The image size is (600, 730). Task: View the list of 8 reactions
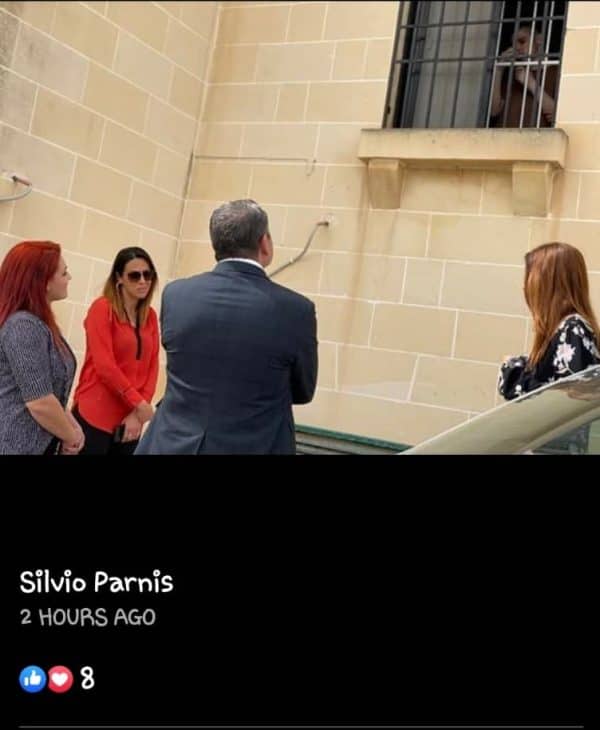click(57, 678)
